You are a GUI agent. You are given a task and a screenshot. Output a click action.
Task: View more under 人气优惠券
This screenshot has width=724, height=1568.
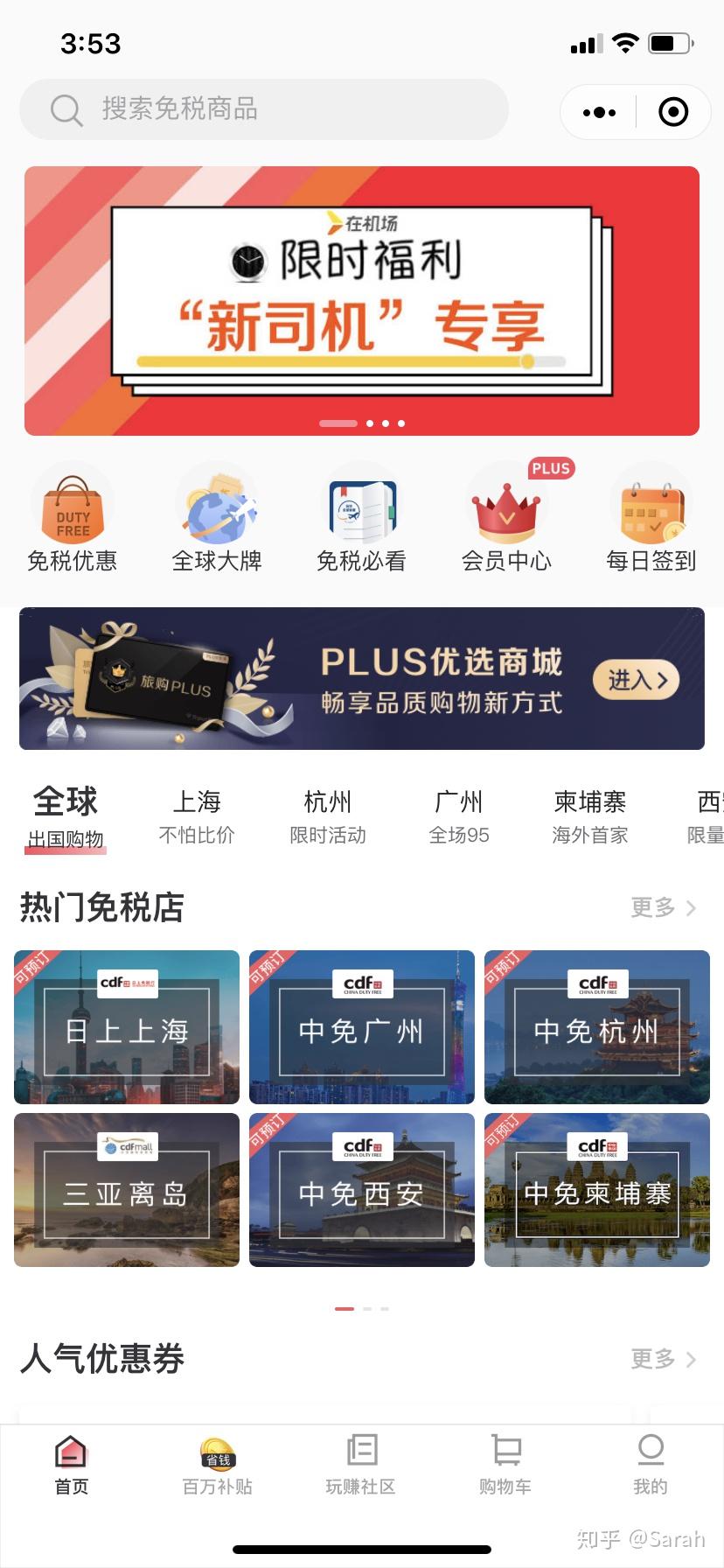coord(663,1359)
